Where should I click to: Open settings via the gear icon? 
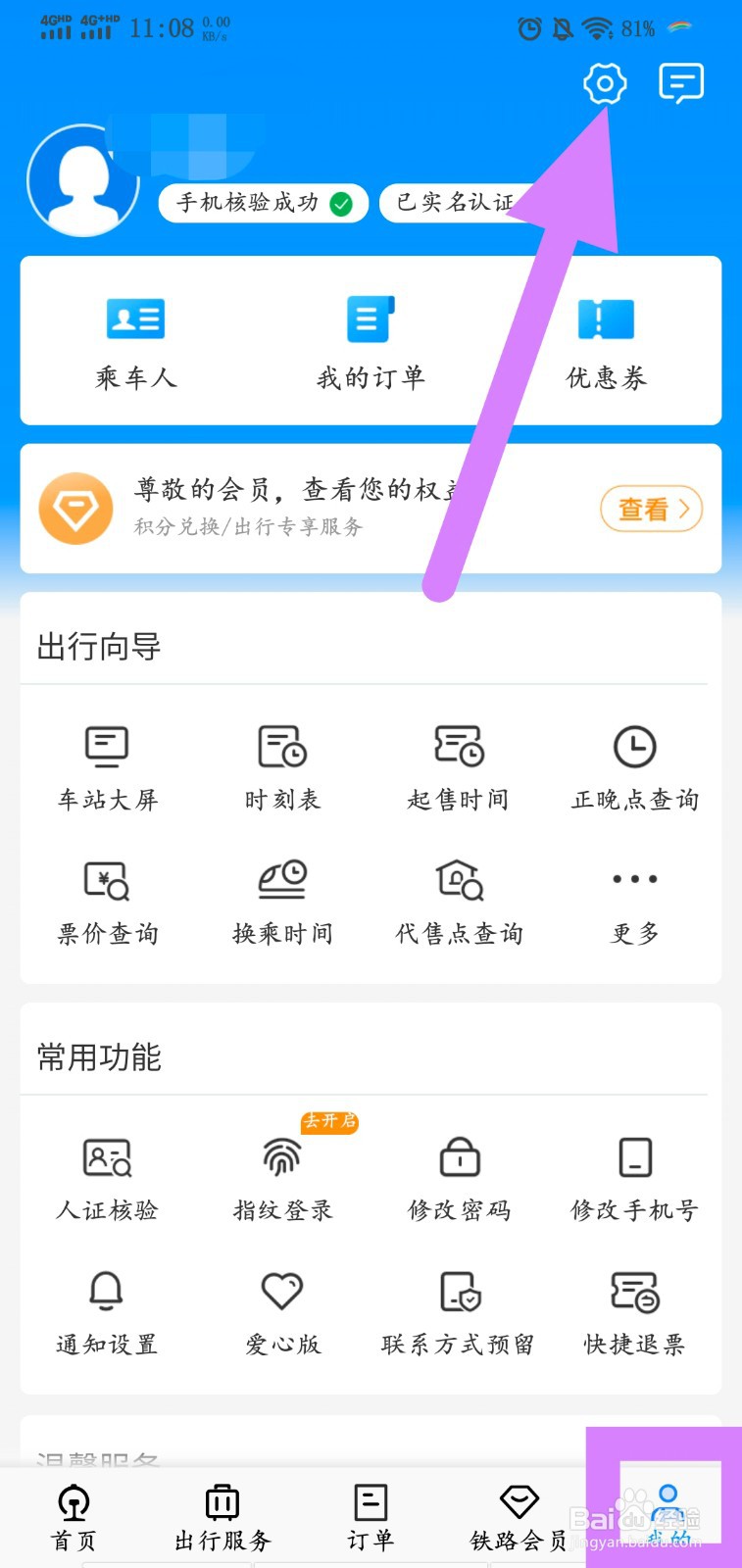click(x=604, y=84)
